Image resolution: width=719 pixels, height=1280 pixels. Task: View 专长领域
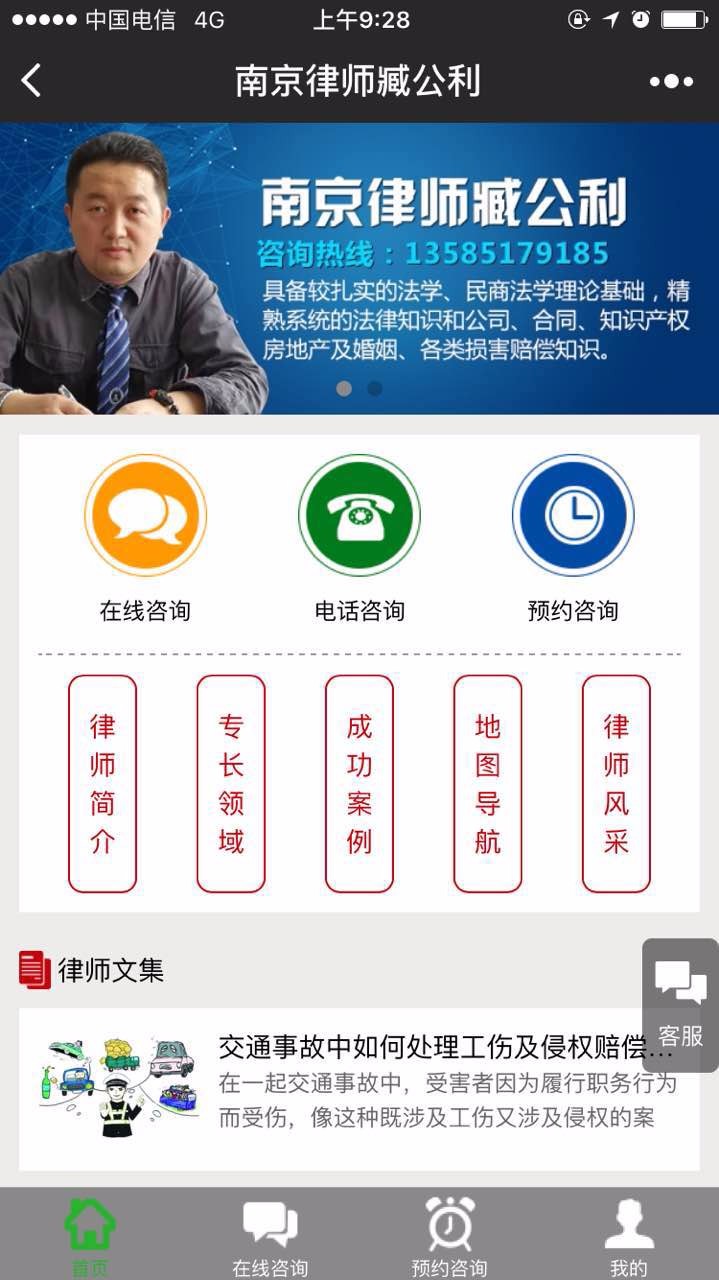click(x=231, y=783)
